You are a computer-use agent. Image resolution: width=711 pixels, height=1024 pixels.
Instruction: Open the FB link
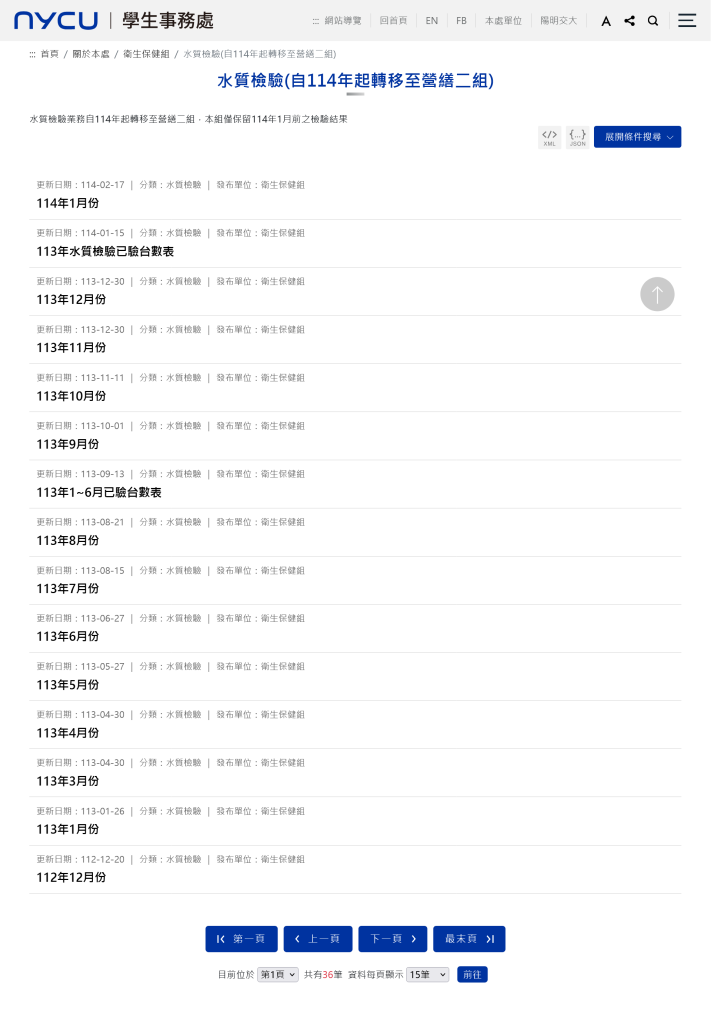pos(461,21)
